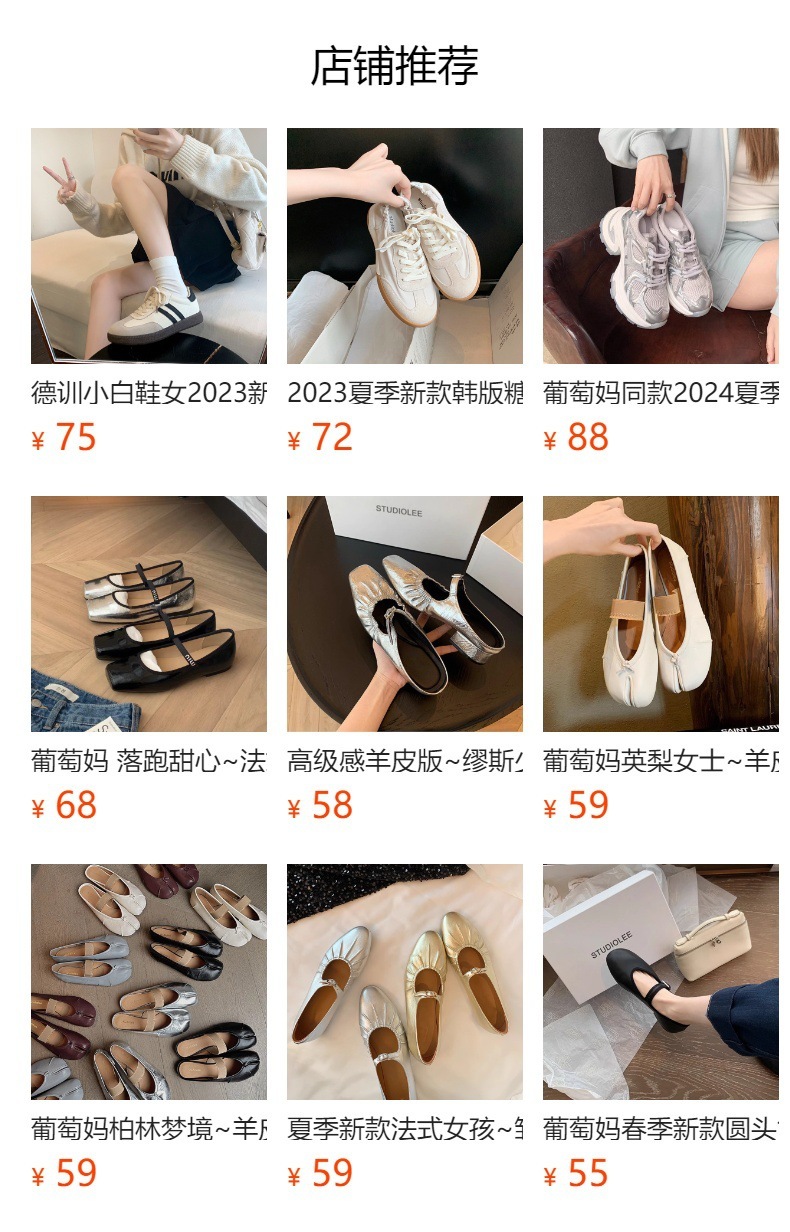View the 葡萄妈英梨女士 white flats product
This screenshot has width=790, height=1232.
click(x=660, y=614)
